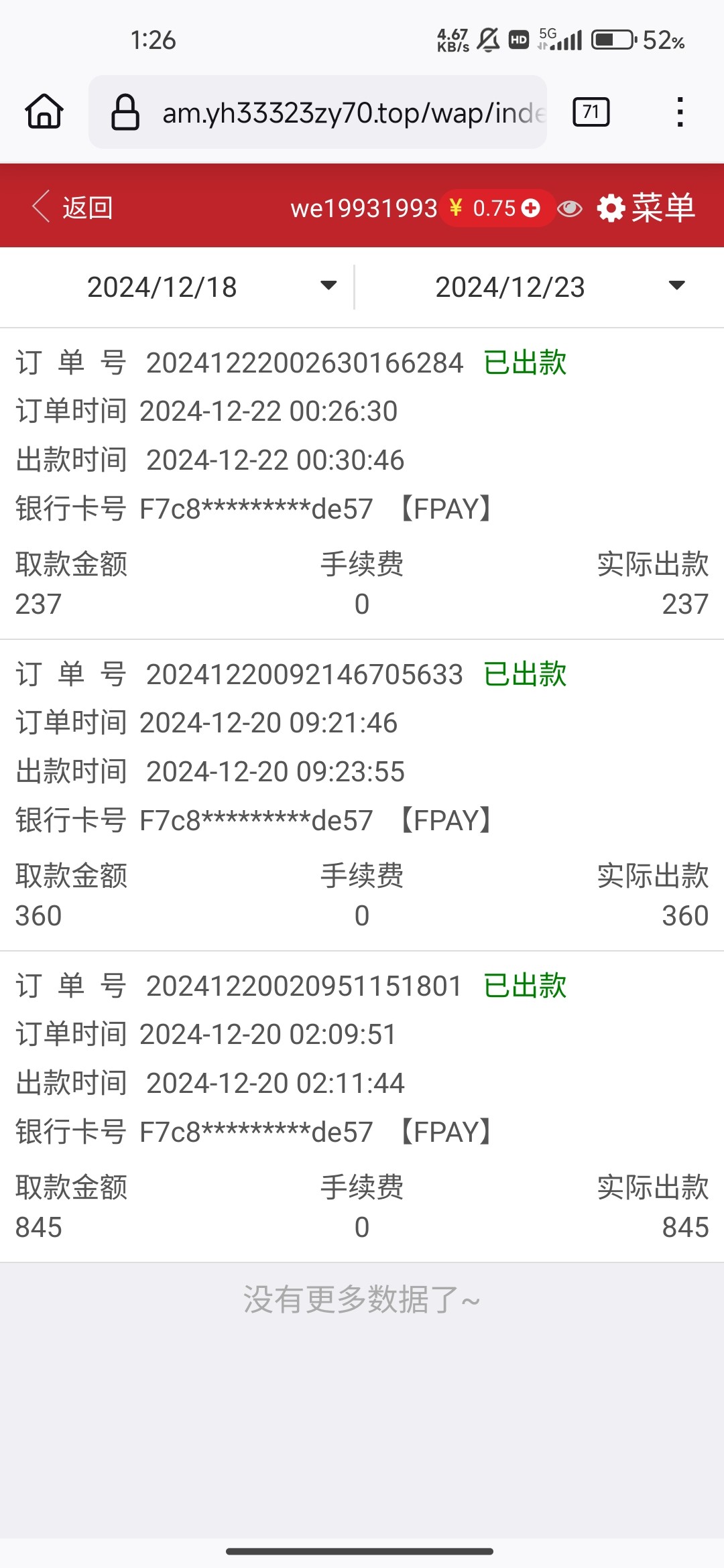The width and height of the screenshot is (724, 1568).
Task: Open the browser address bar
Action: click(x=318, y=112)
